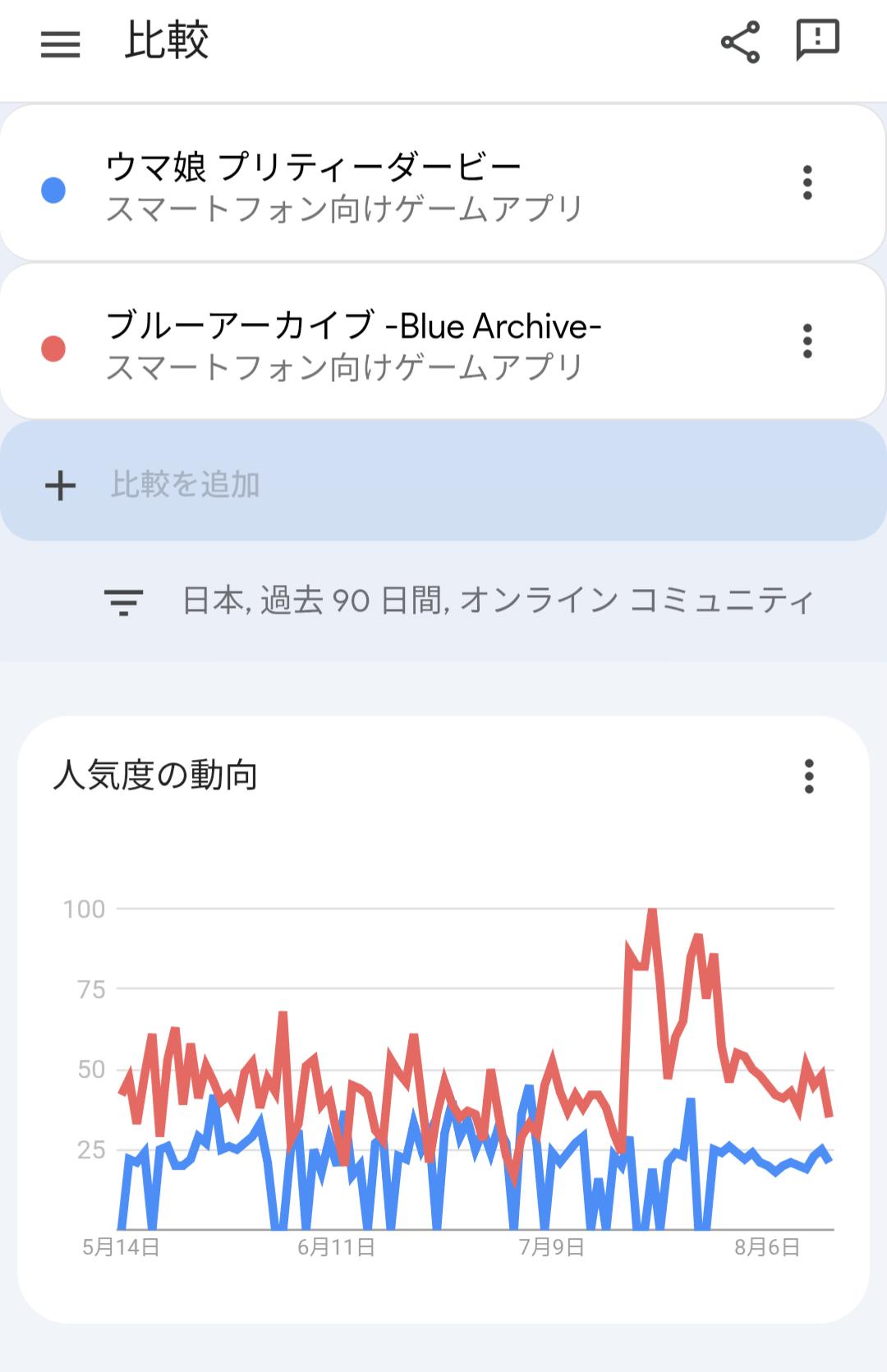The height and width of the screenshot is (1372, 887).
Task: Open the hamburger navigation menu
Action: pyautogui.click(x=61, y=44)
